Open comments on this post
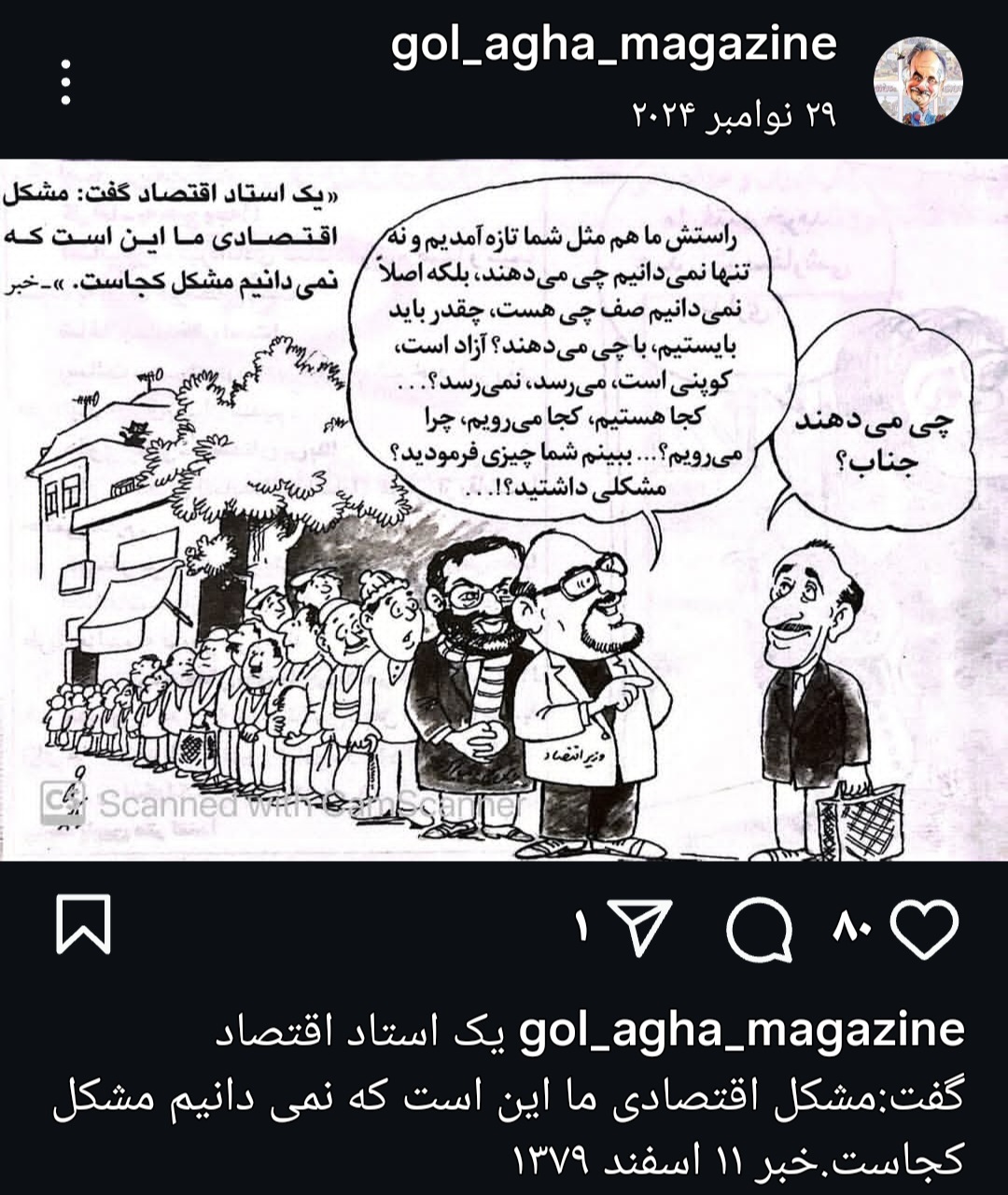Image resolution: width=1008 pixels, height=1195 pixels. click(x=758, y=930)
